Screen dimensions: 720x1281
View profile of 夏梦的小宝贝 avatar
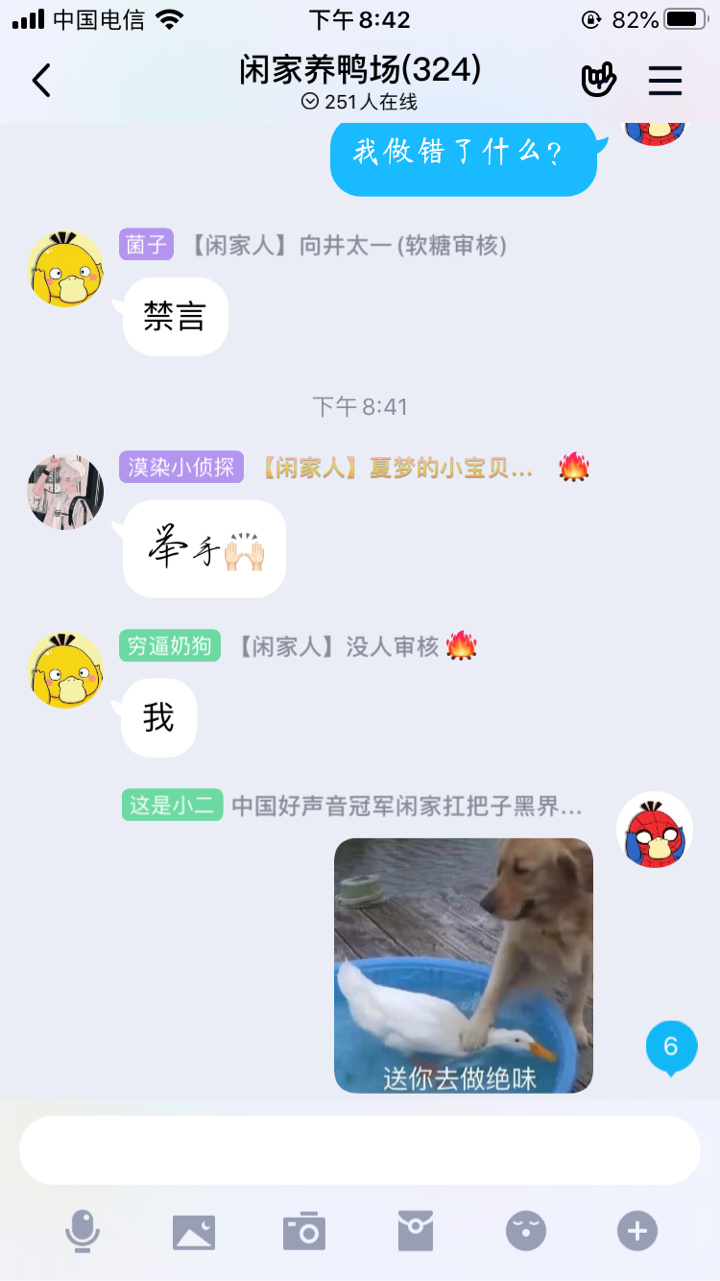tap(66, 492)
